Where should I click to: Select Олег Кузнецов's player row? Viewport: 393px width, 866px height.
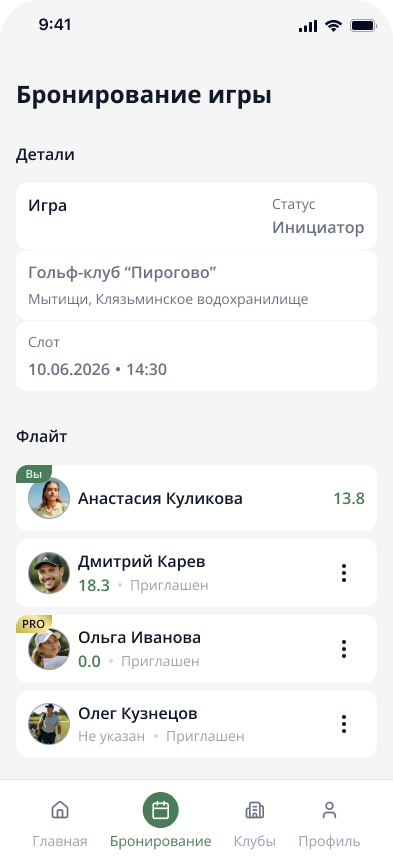[x=196, y=724]
